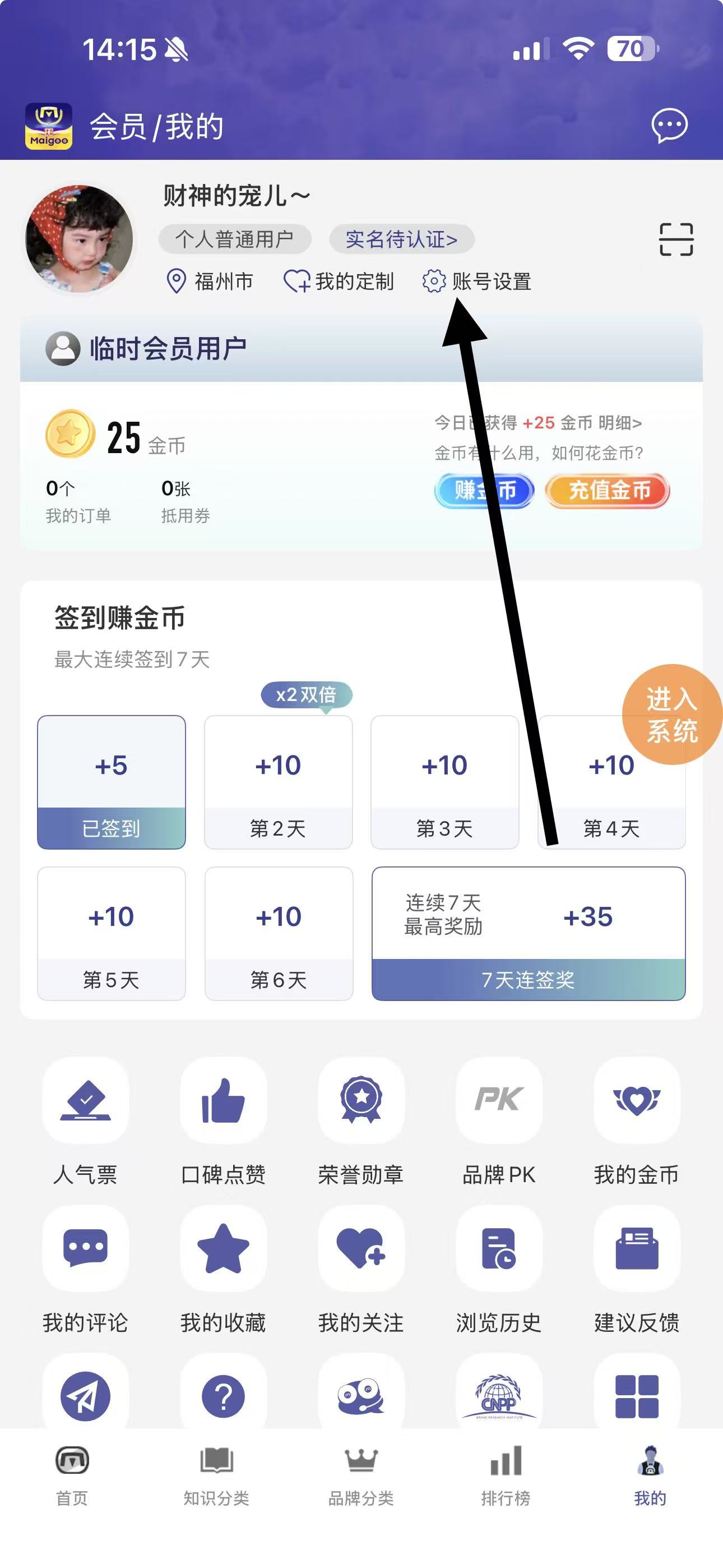723x1568 pixels.
Task: Switch to the 排行榜 rankings tab
Action: pos(506,1475)
